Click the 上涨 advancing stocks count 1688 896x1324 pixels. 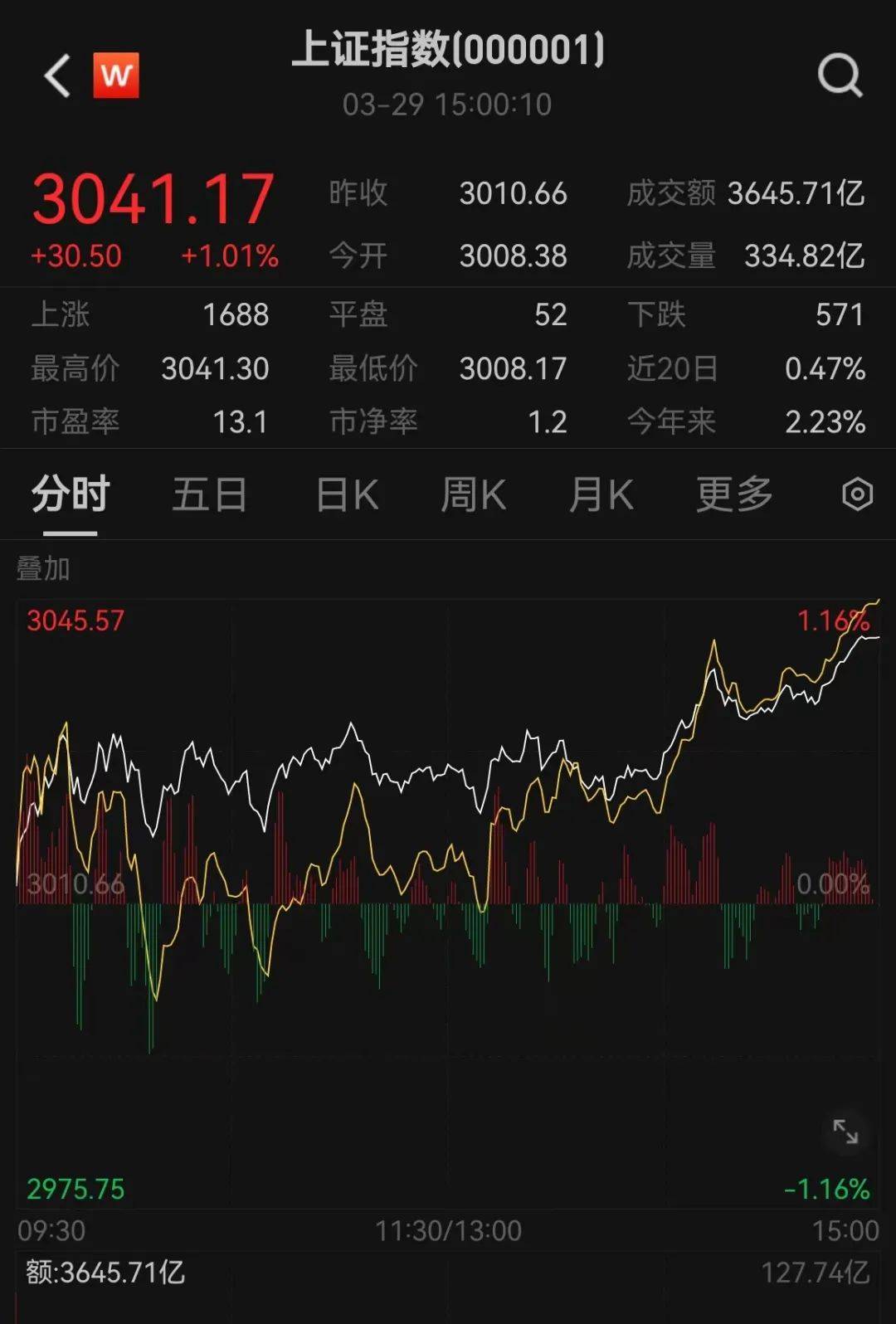point(238,315)
